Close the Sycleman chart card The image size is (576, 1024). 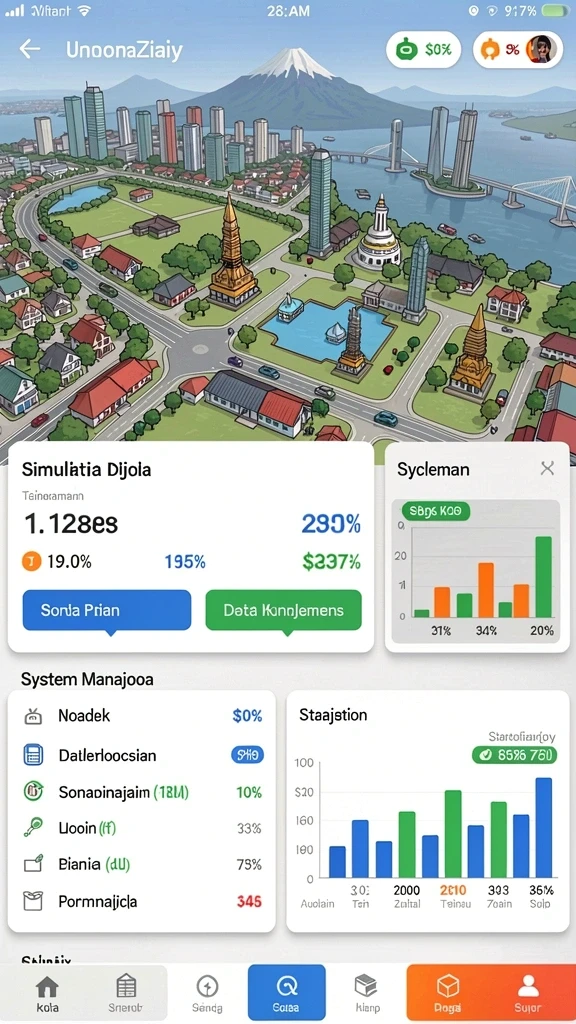[x=547, y=468]
